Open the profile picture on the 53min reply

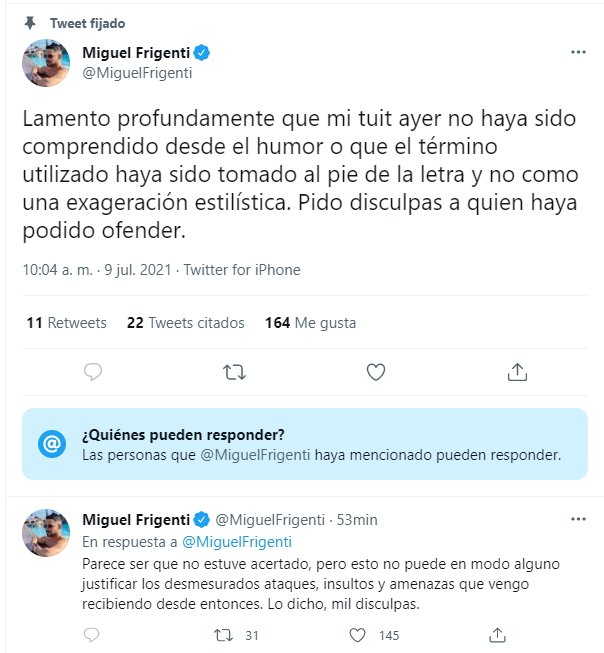tap(46, 532)
